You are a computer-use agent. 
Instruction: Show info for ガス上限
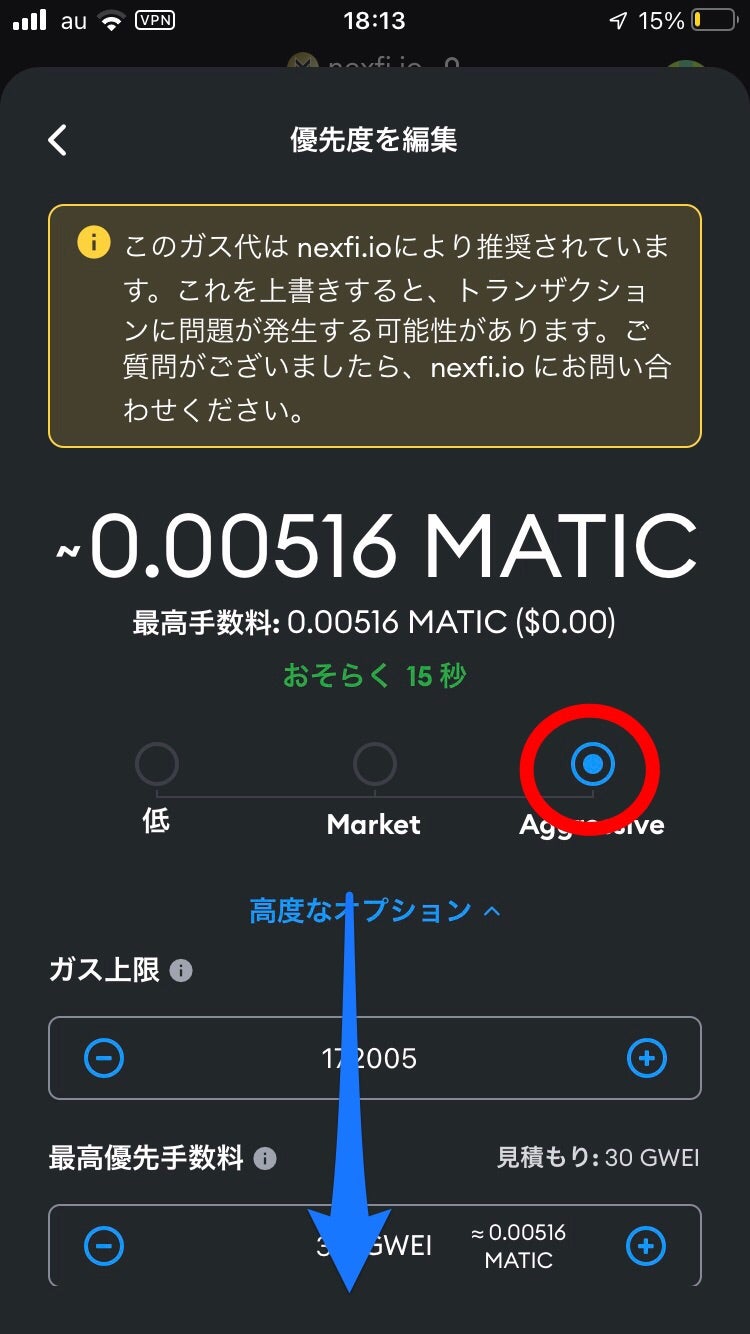(x=181, y=971)
